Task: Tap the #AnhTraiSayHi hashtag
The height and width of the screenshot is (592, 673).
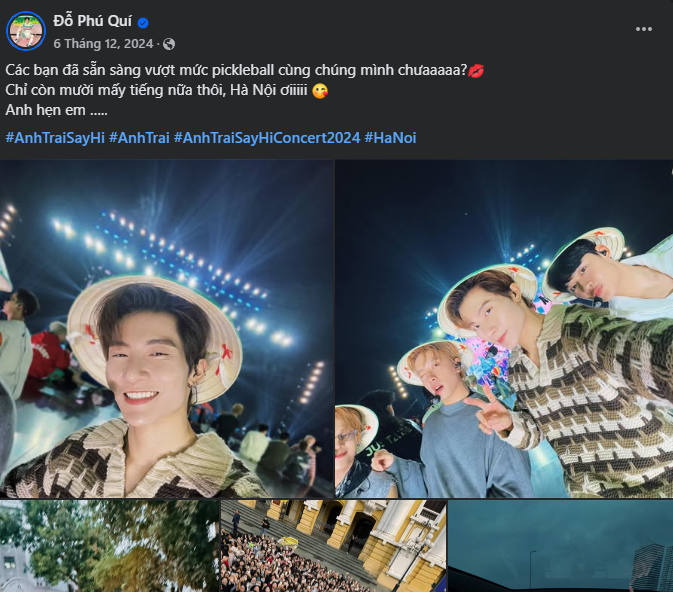Action: tap(54, 136)
